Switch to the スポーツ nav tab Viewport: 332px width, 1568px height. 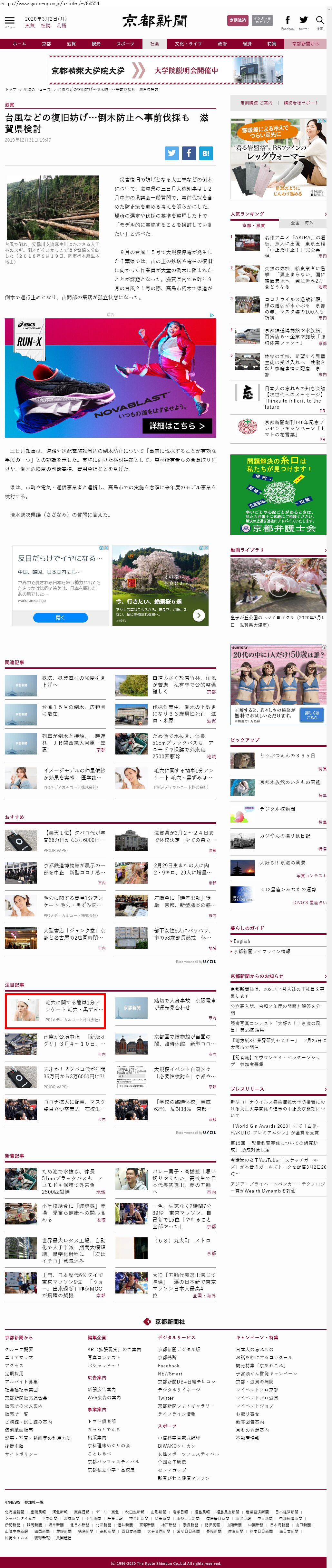(125, 44)
